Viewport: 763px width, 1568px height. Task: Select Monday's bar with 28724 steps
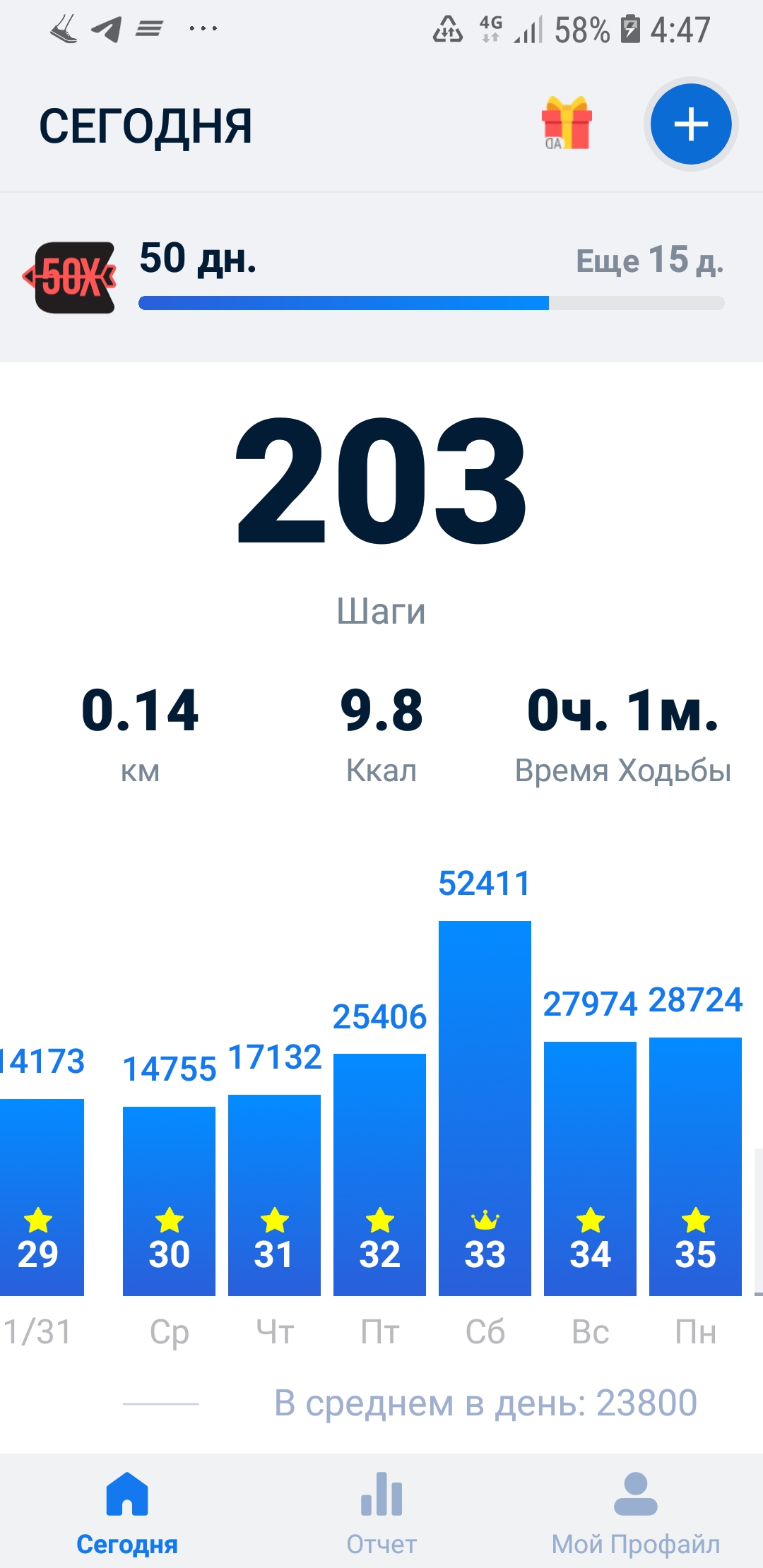[x=695, y=1167]
